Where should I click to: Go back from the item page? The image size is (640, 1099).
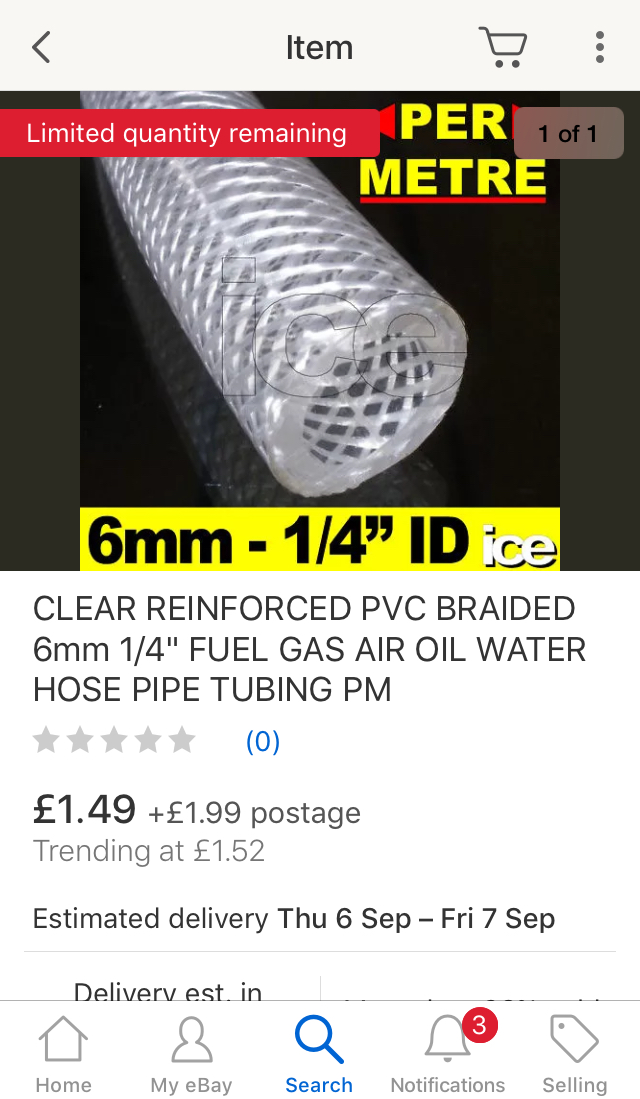click(x=41, y=47)
